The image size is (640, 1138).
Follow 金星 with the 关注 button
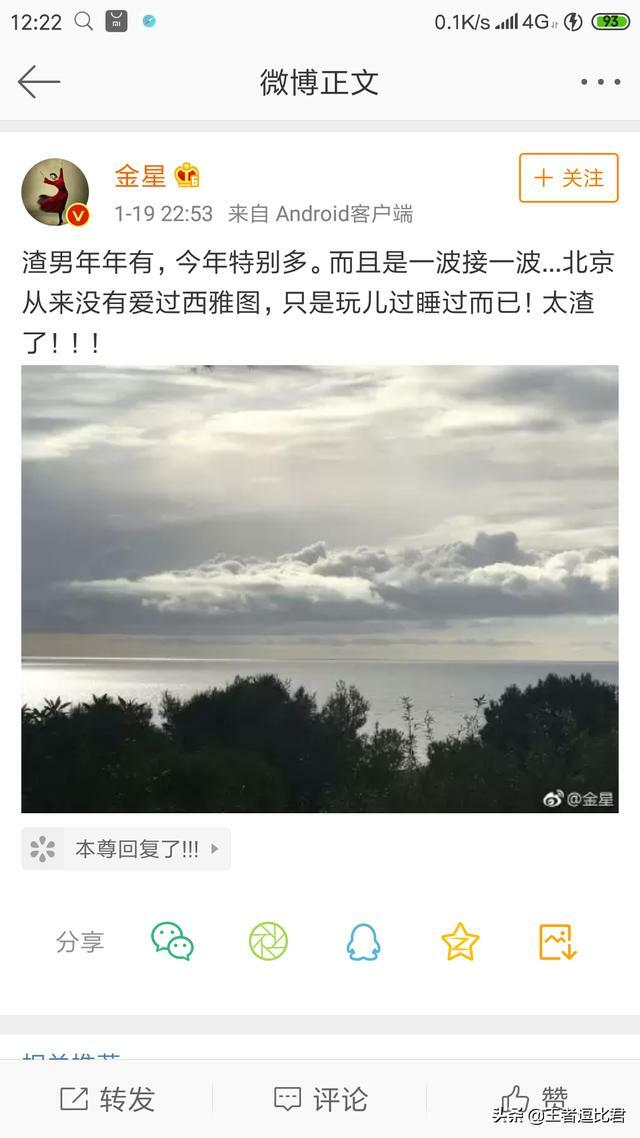(x=568, y=178)
